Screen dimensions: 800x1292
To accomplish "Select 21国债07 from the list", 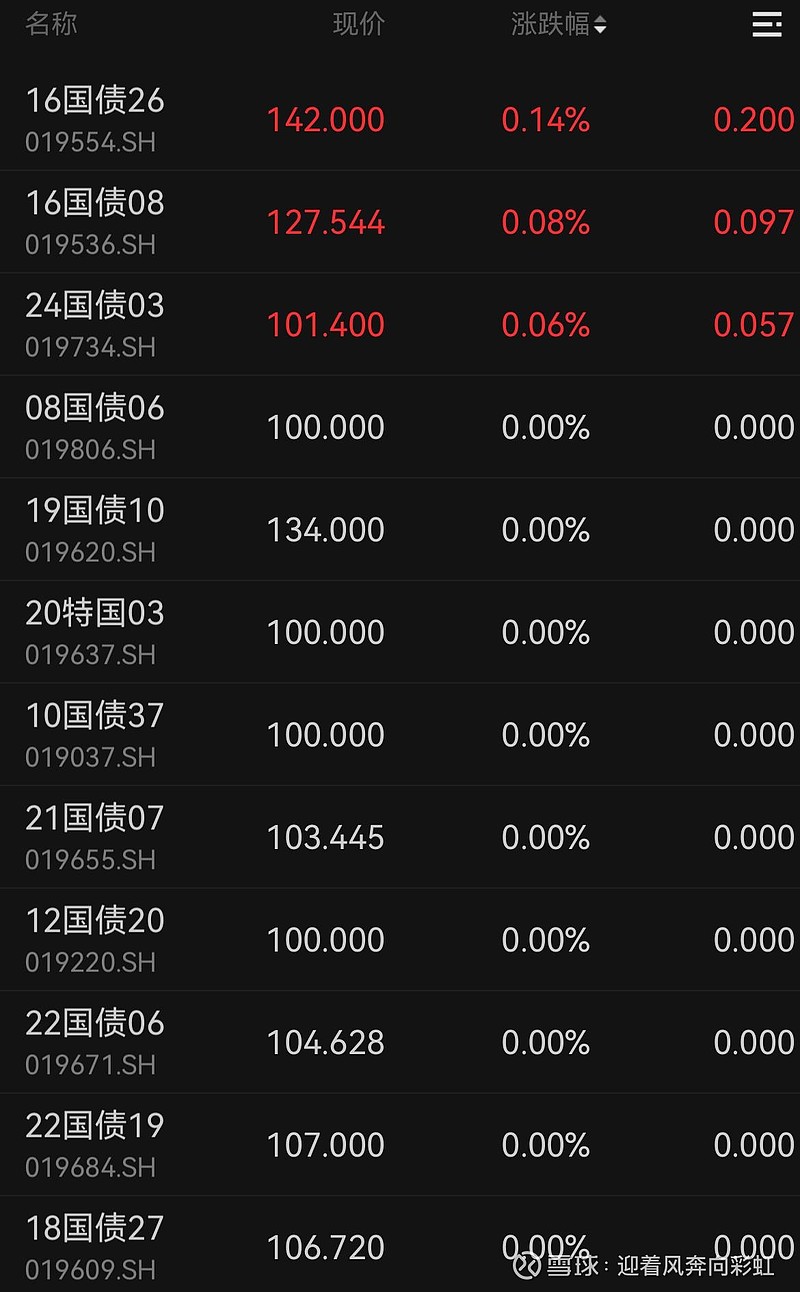I will 95,837.
